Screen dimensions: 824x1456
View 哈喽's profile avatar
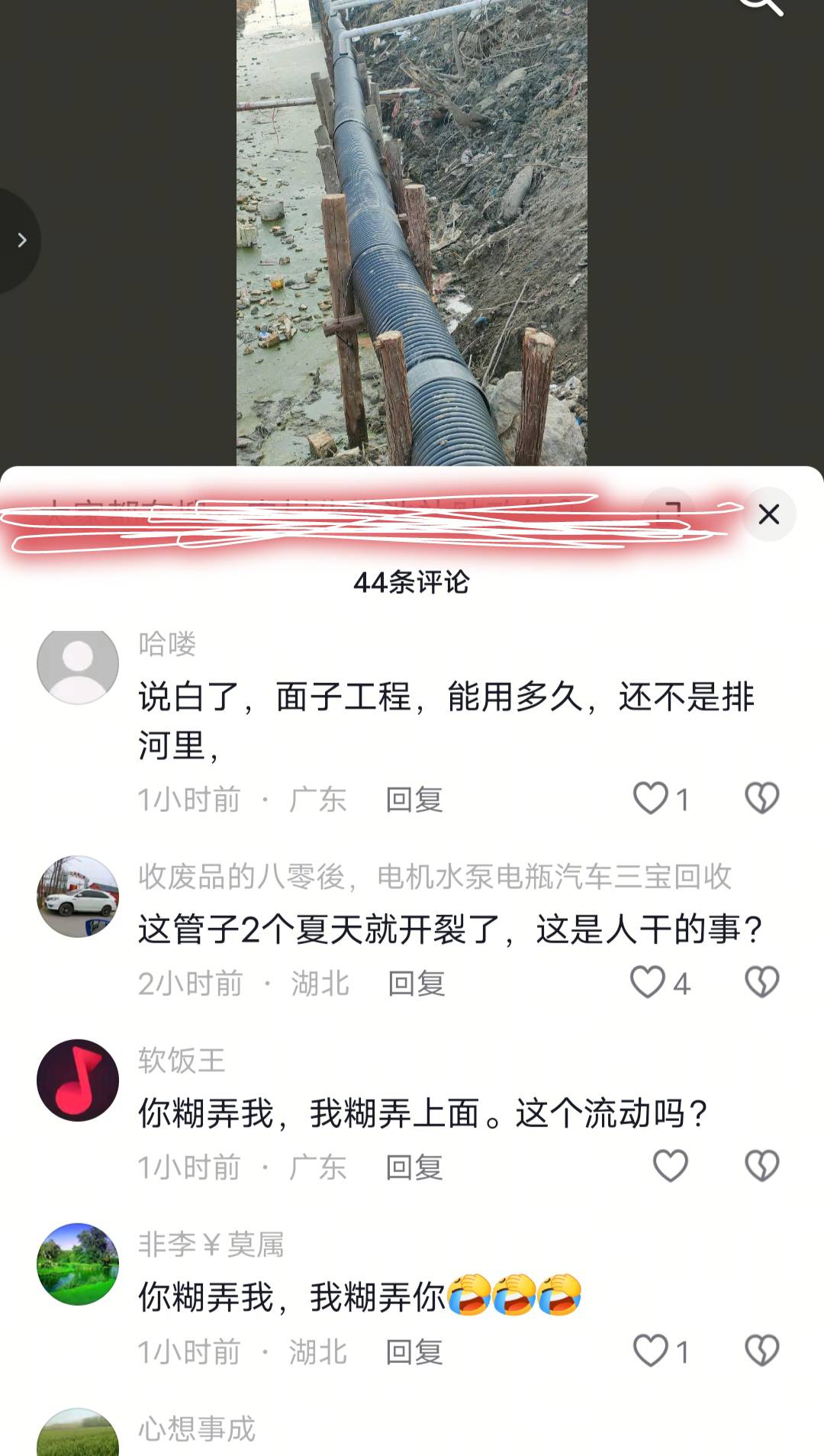pos(78,665)
